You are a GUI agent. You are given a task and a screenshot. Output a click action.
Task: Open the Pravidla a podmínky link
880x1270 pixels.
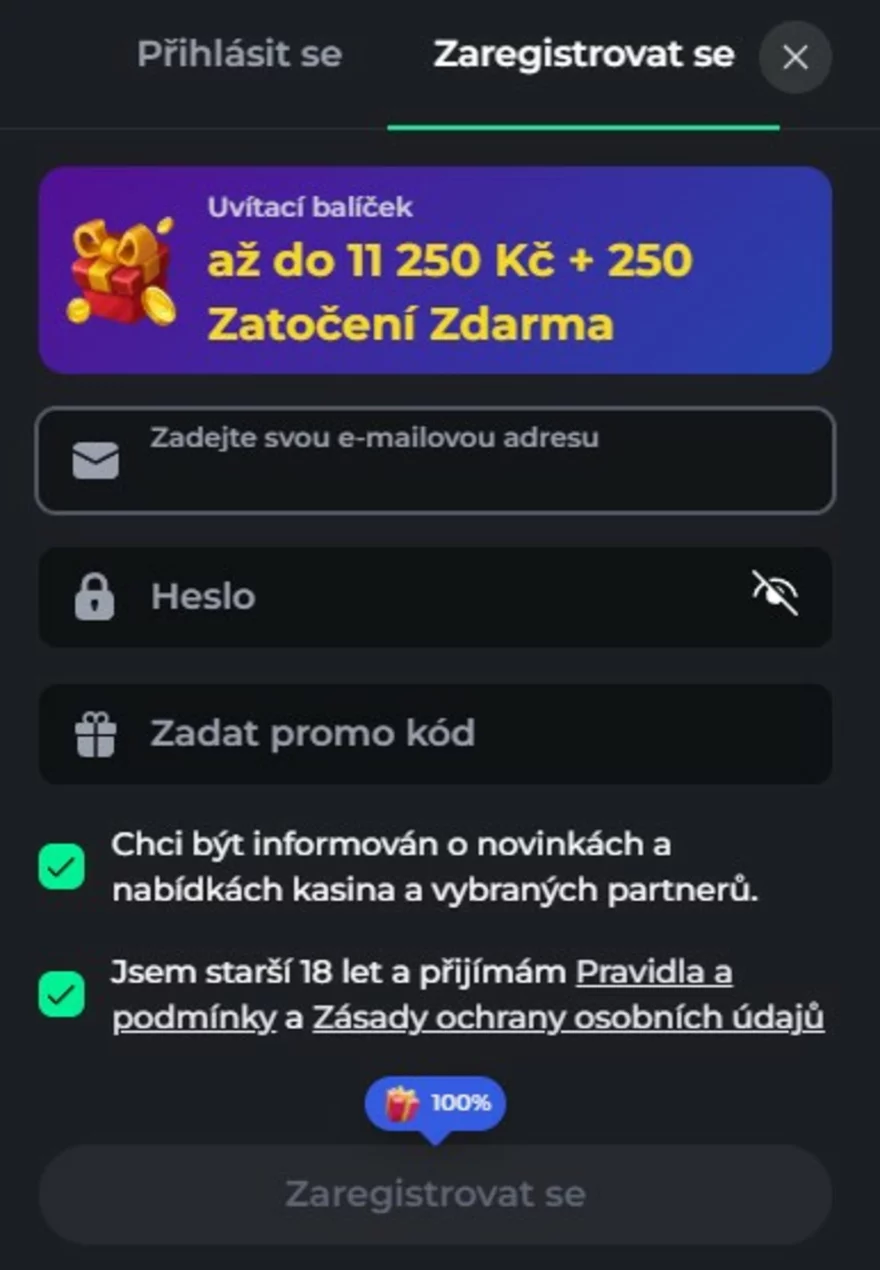[x=654, y=972]
